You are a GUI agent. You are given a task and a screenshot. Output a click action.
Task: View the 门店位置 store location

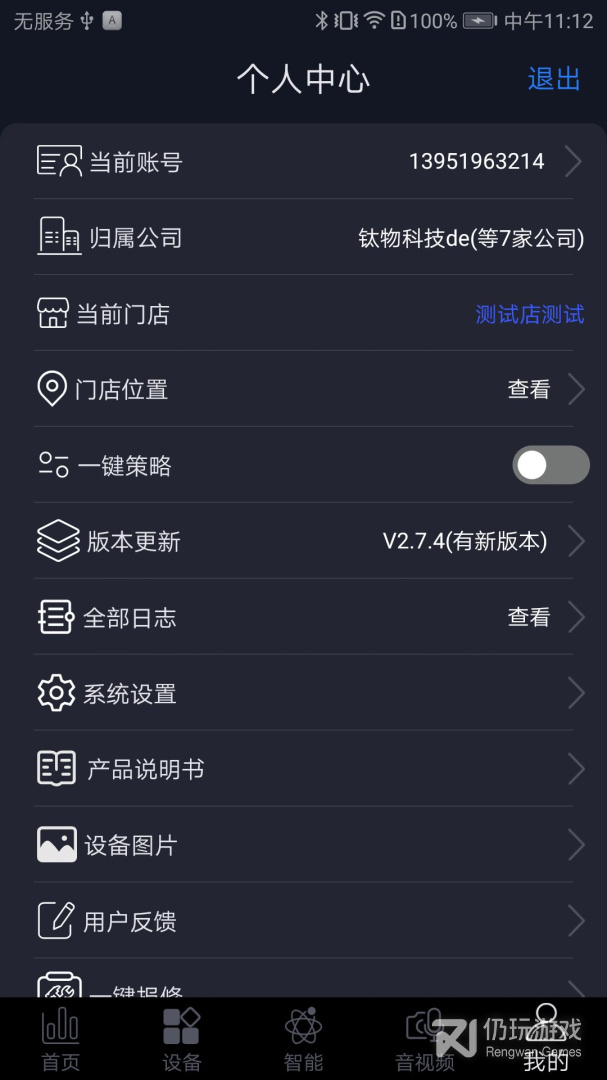[x=303, y=390]
